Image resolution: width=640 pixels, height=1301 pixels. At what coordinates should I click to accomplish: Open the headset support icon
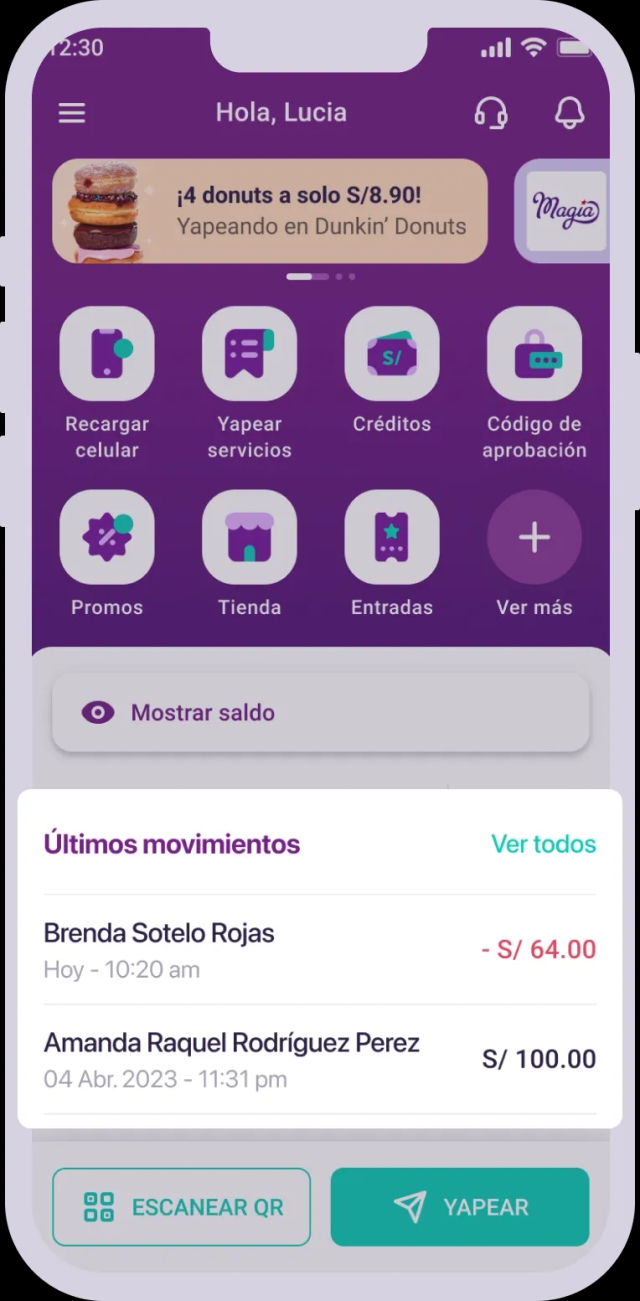[490, 113]
